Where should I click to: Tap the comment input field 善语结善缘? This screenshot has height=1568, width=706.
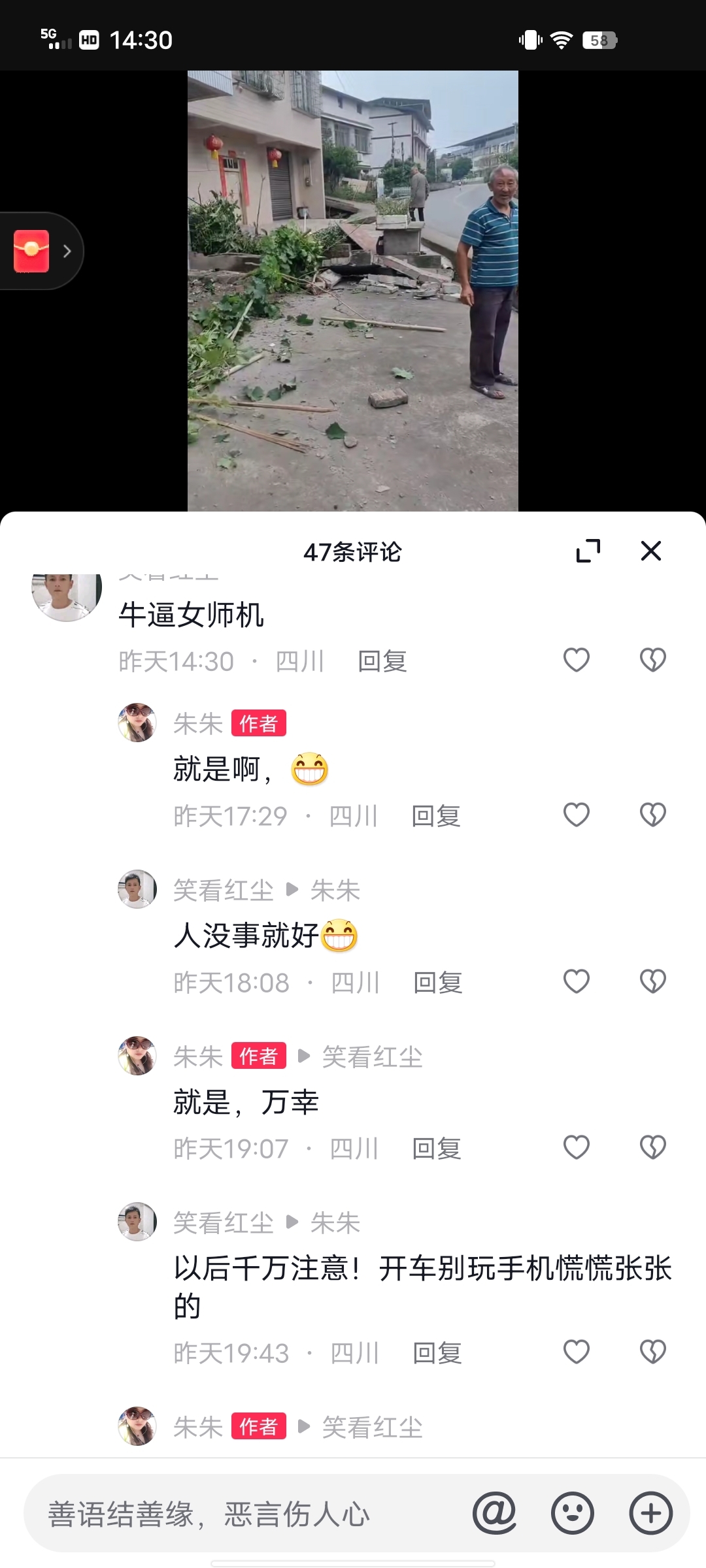click(248, 1514)
